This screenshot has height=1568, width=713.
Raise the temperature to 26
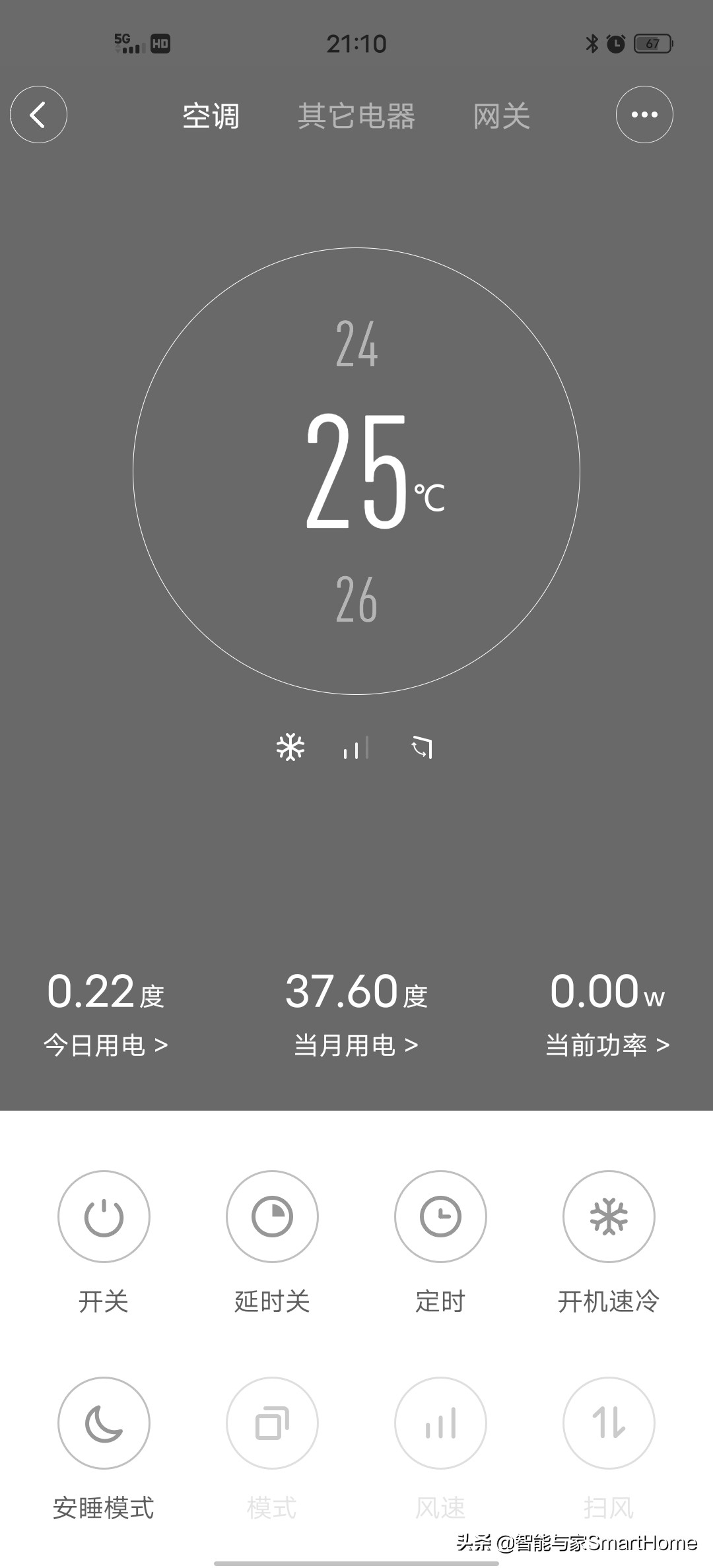356,599
